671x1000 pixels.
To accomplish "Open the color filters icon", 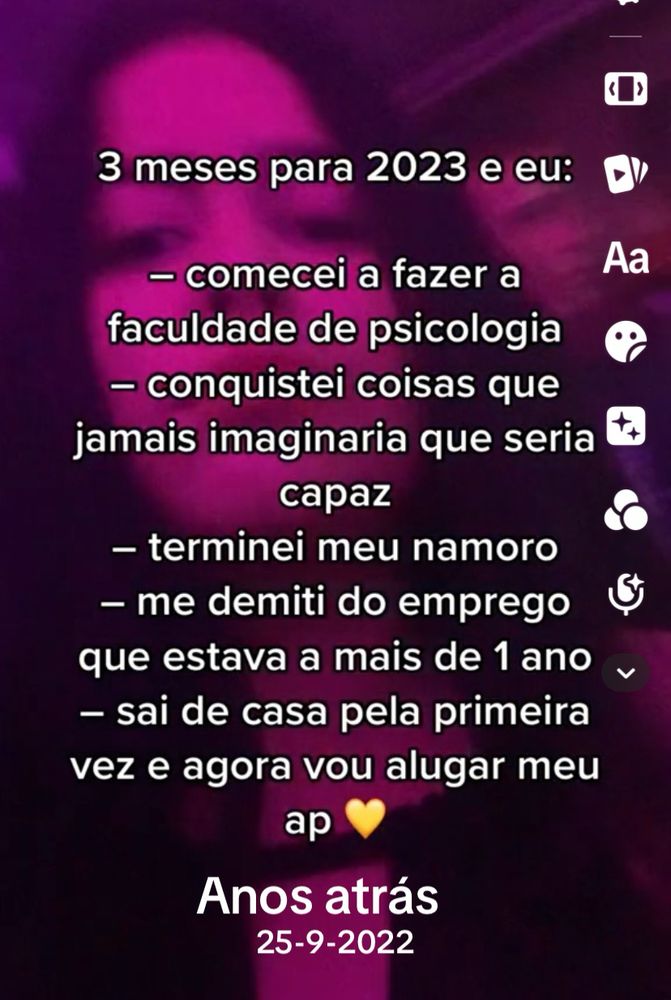I will [626, 511].
